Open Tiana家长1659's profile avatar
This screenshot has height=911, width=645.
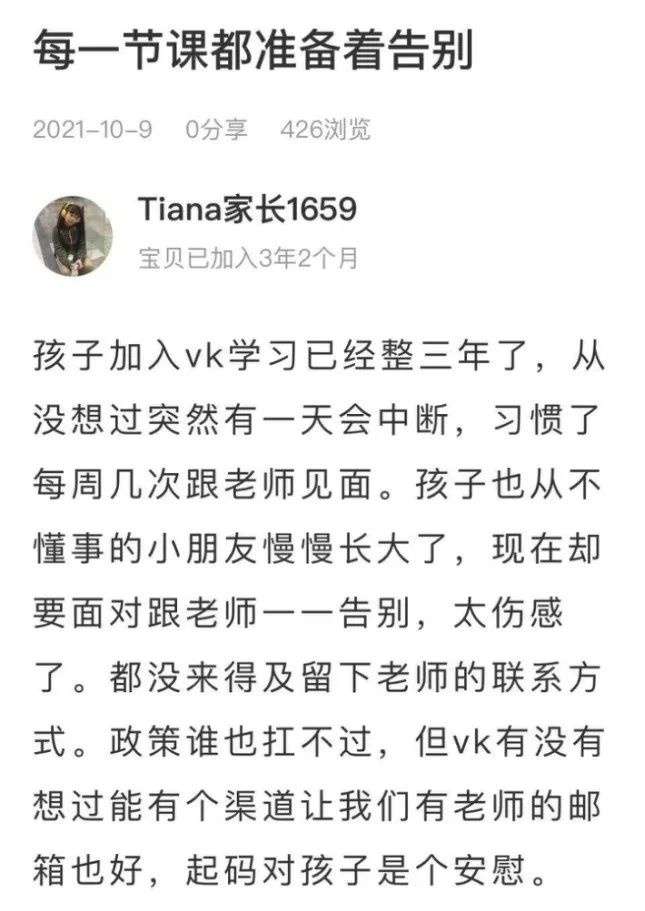coord(74,236)
